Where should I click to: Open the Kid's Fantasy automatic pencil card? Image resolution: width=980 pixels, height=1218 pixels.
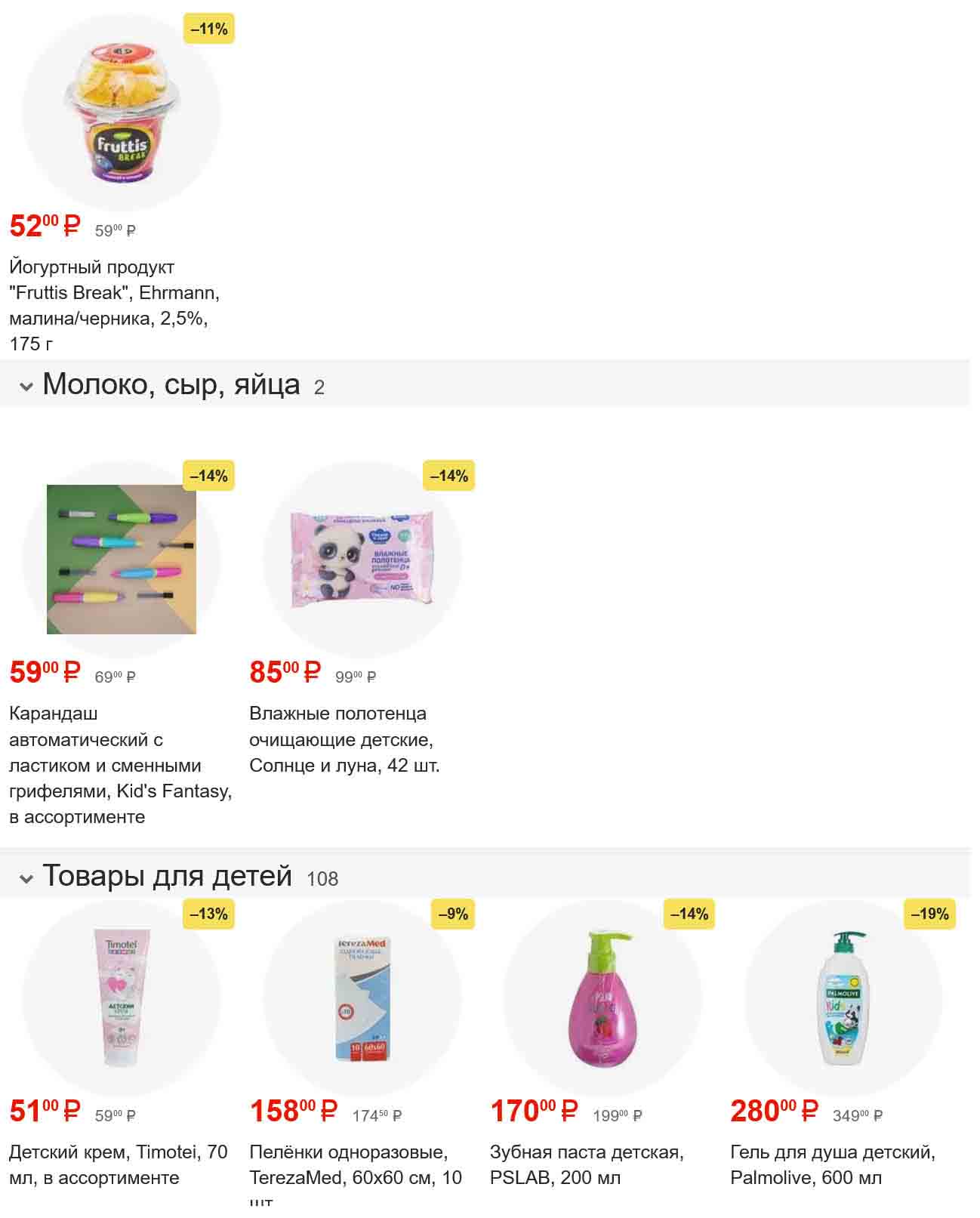tap(121, 560)
